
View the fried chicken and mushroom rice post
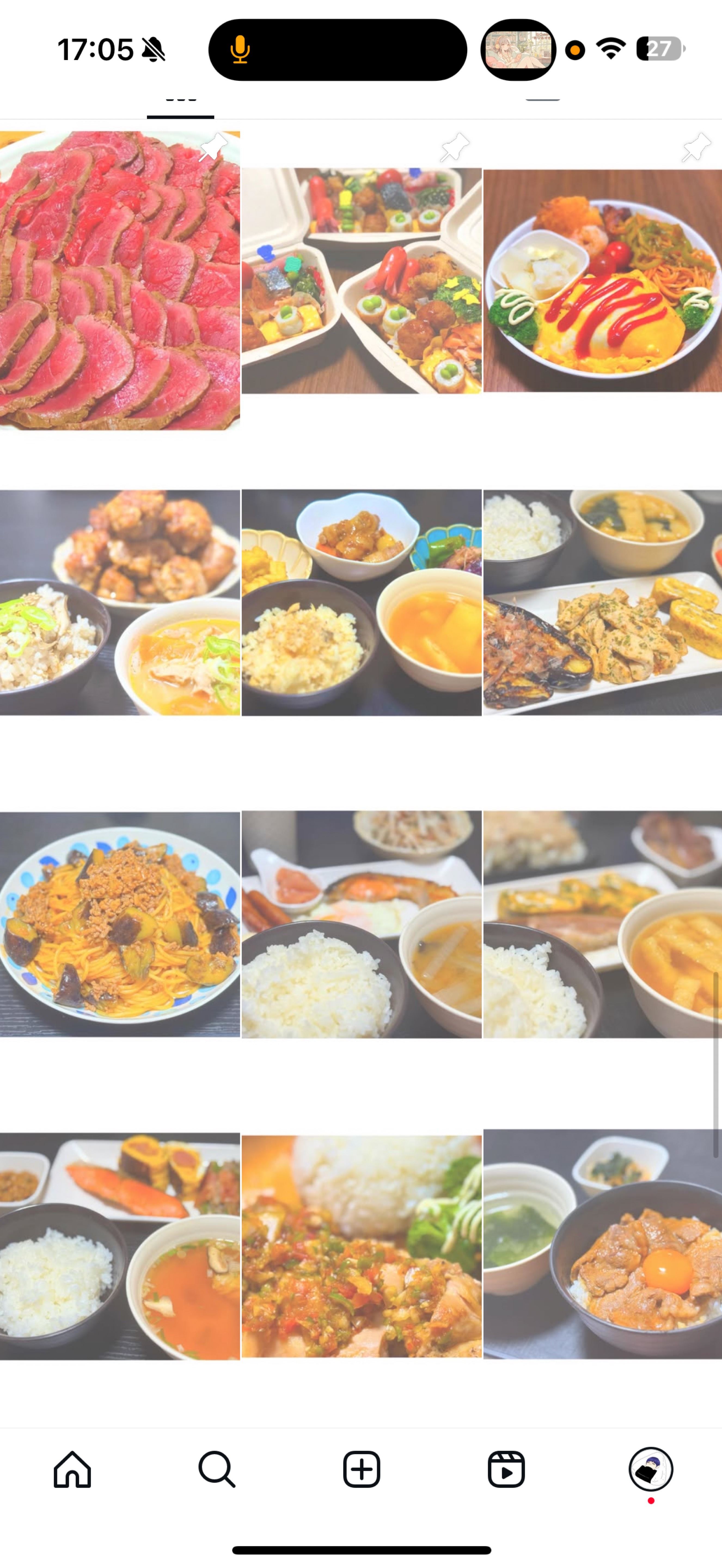click(120, 603)
